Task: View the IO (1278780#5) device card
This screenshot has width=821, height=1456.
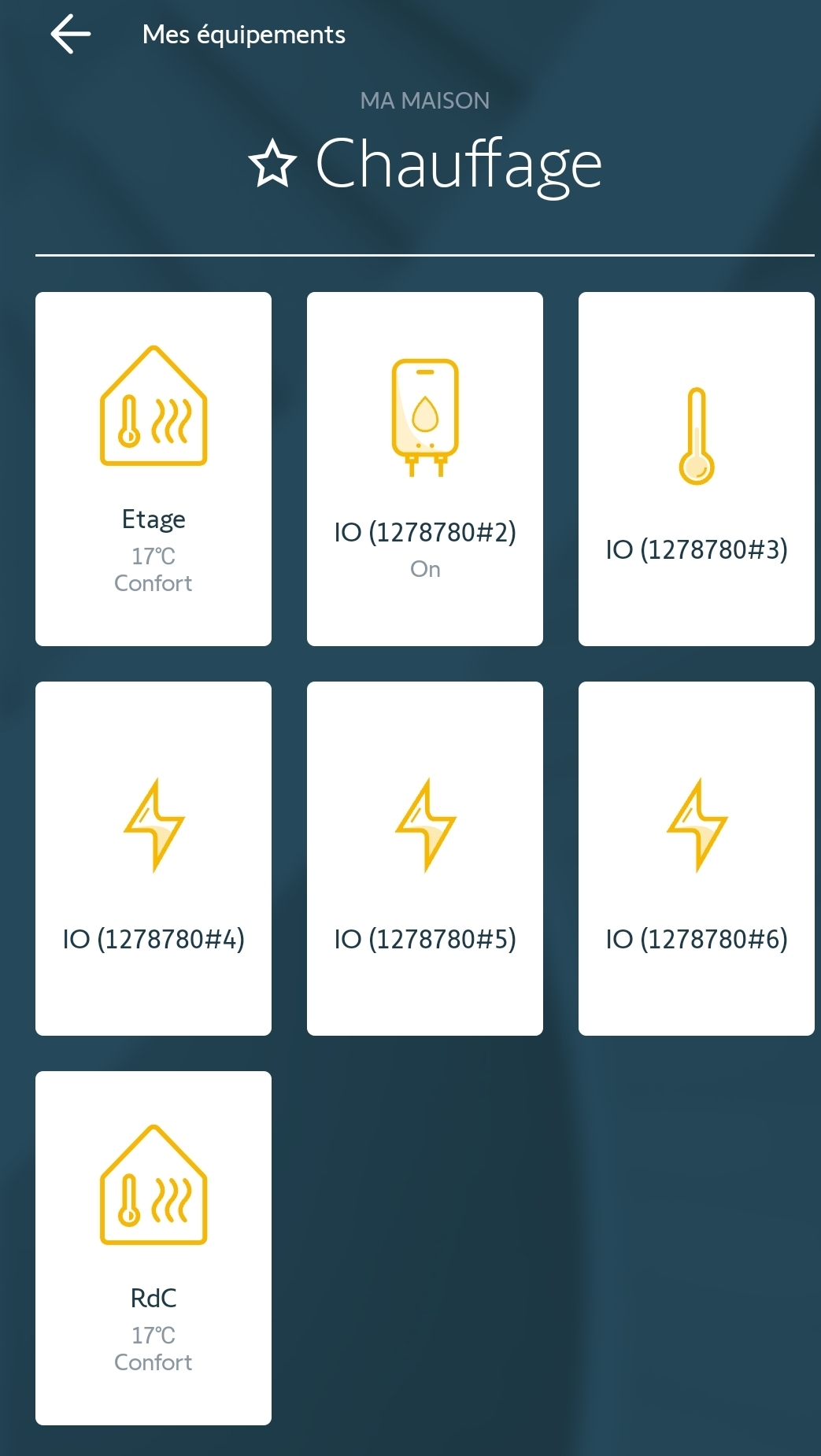Action: click(x=425, y=859)
